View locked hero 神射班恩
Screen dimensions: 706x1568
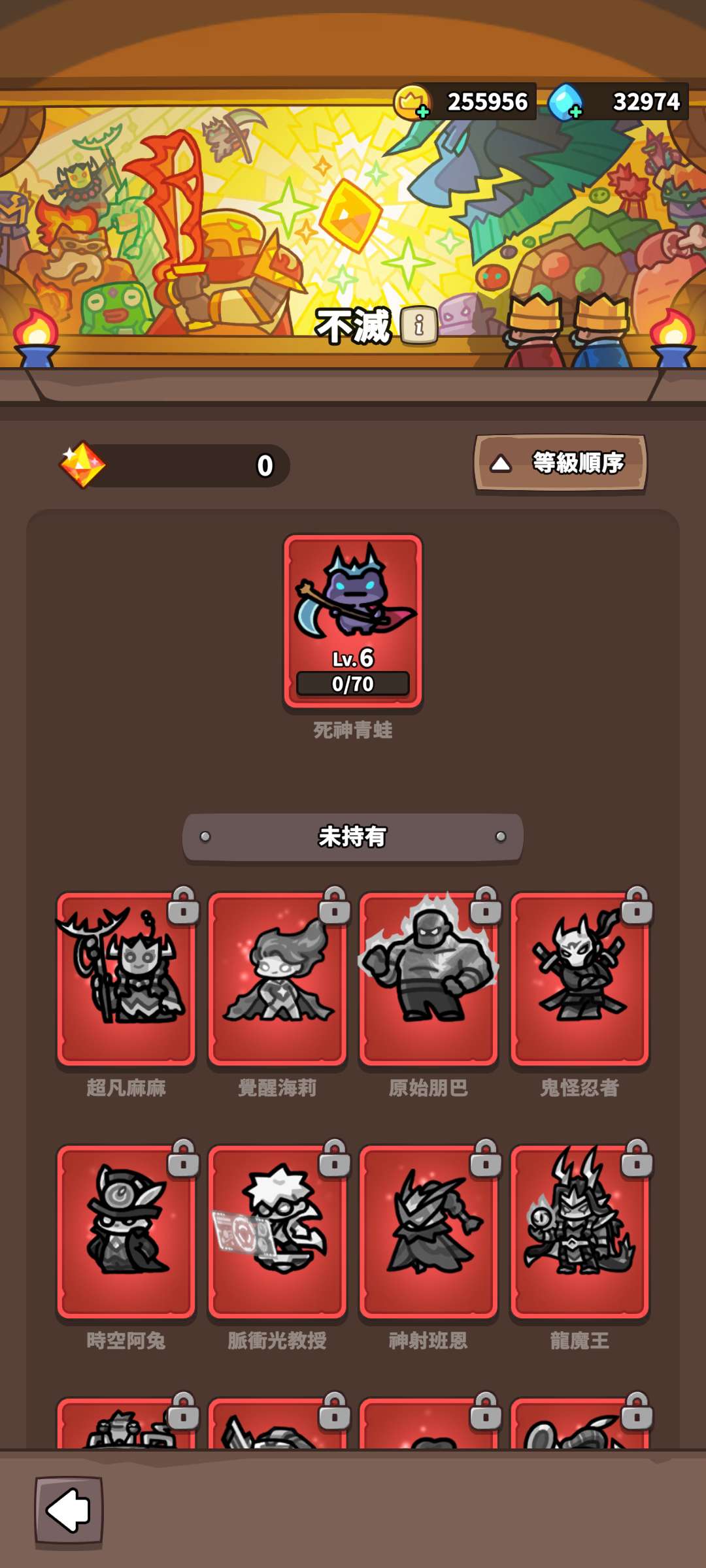[x=428, y=1232]
